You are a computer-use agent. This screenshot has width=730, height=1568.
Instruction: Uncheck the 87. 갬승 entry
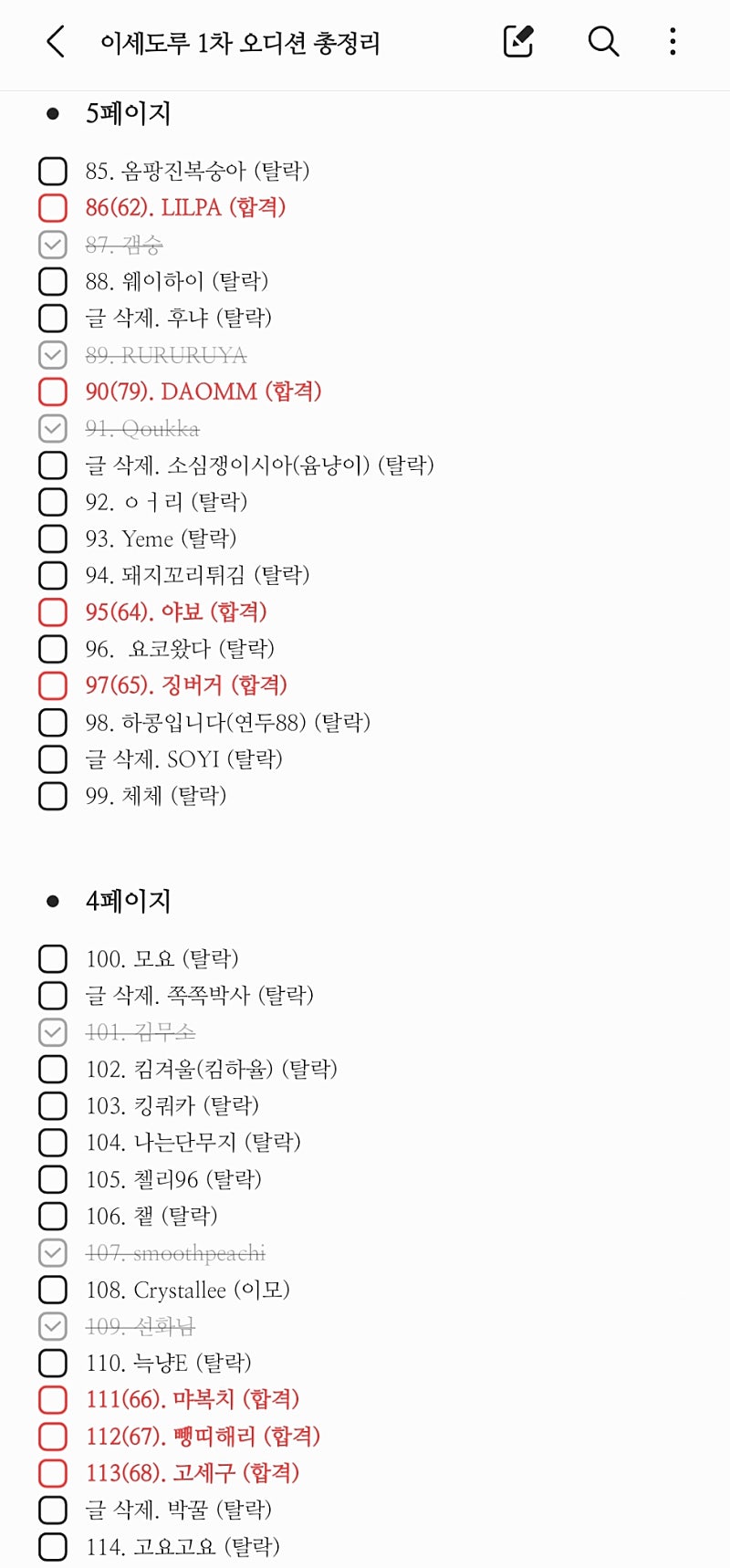coord(53,245)
